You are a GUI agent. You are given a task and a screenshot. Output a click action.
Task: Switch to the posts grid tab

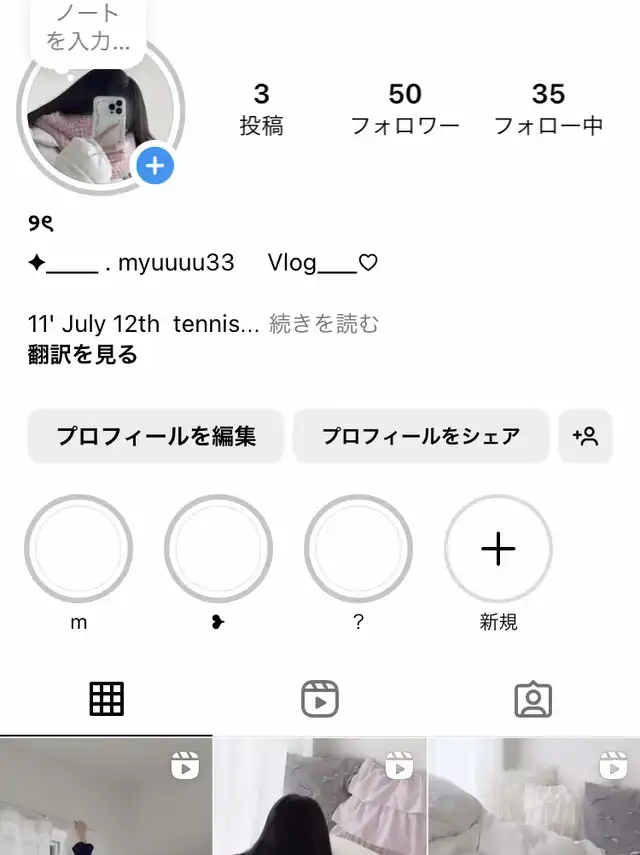(x=106, y=699)
